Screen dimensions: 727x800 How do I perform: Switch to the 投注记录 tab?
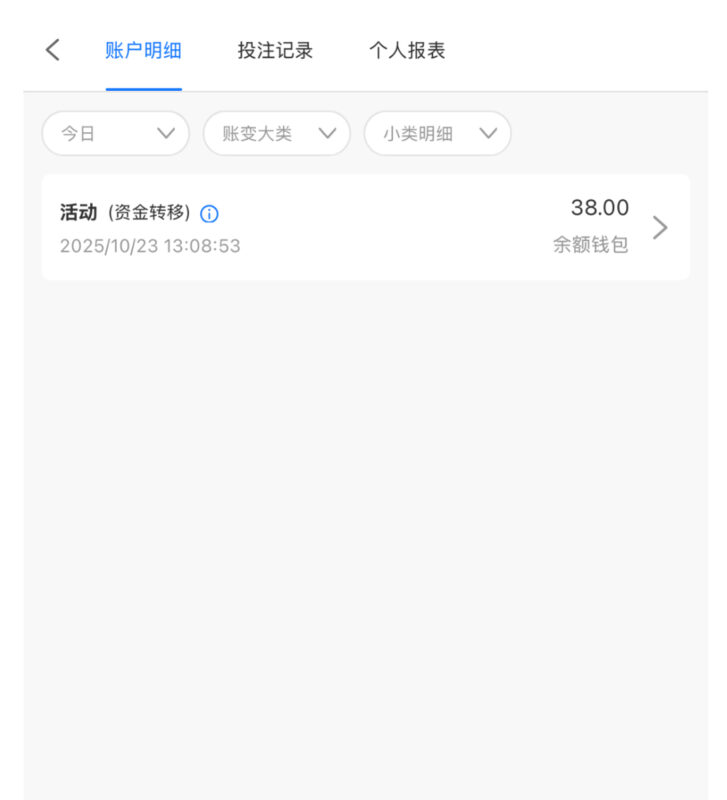tap(277, 50)
